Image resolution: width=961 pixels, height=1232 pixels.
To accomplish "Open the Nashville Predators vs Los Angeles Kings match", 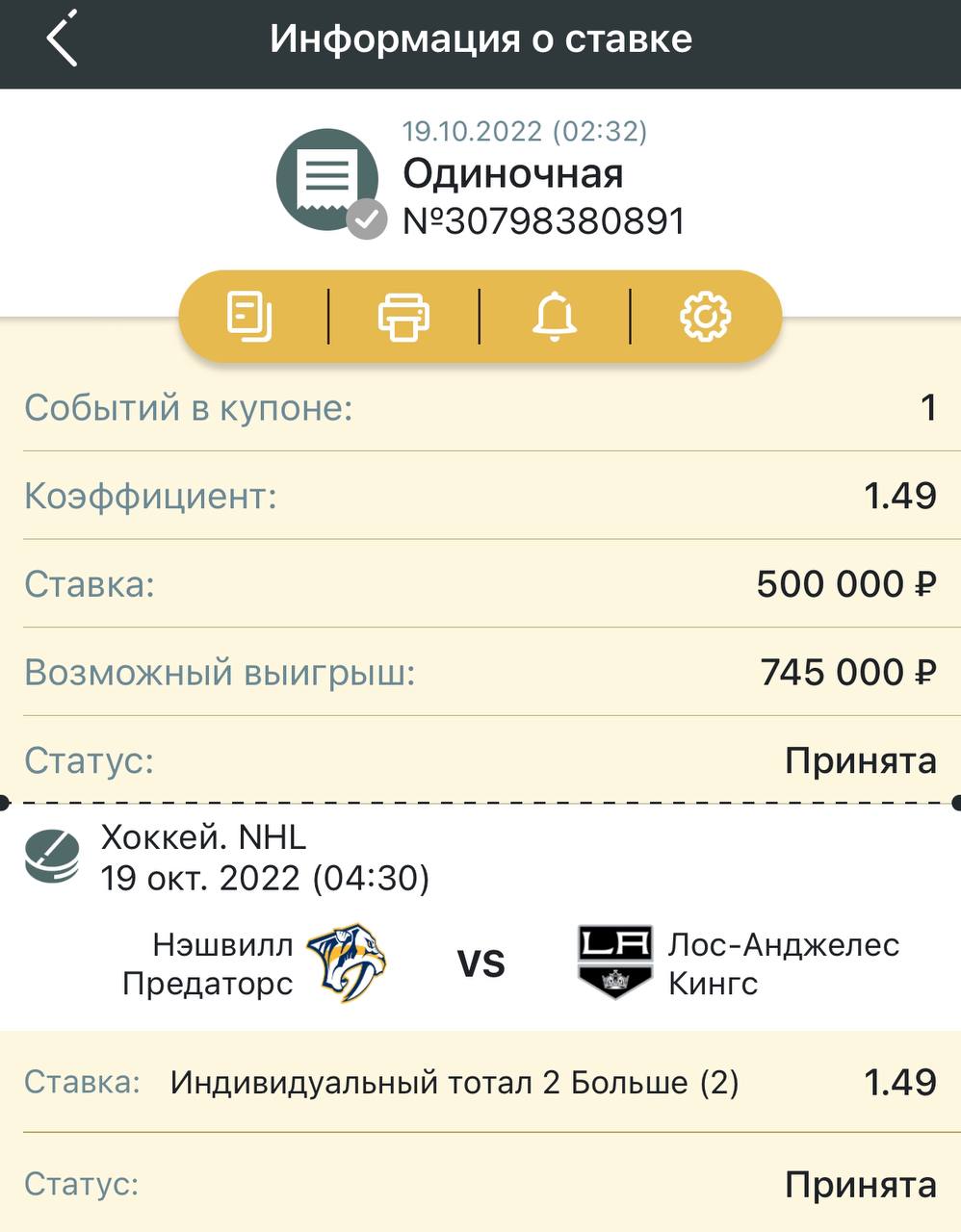I will pos(480,963).
